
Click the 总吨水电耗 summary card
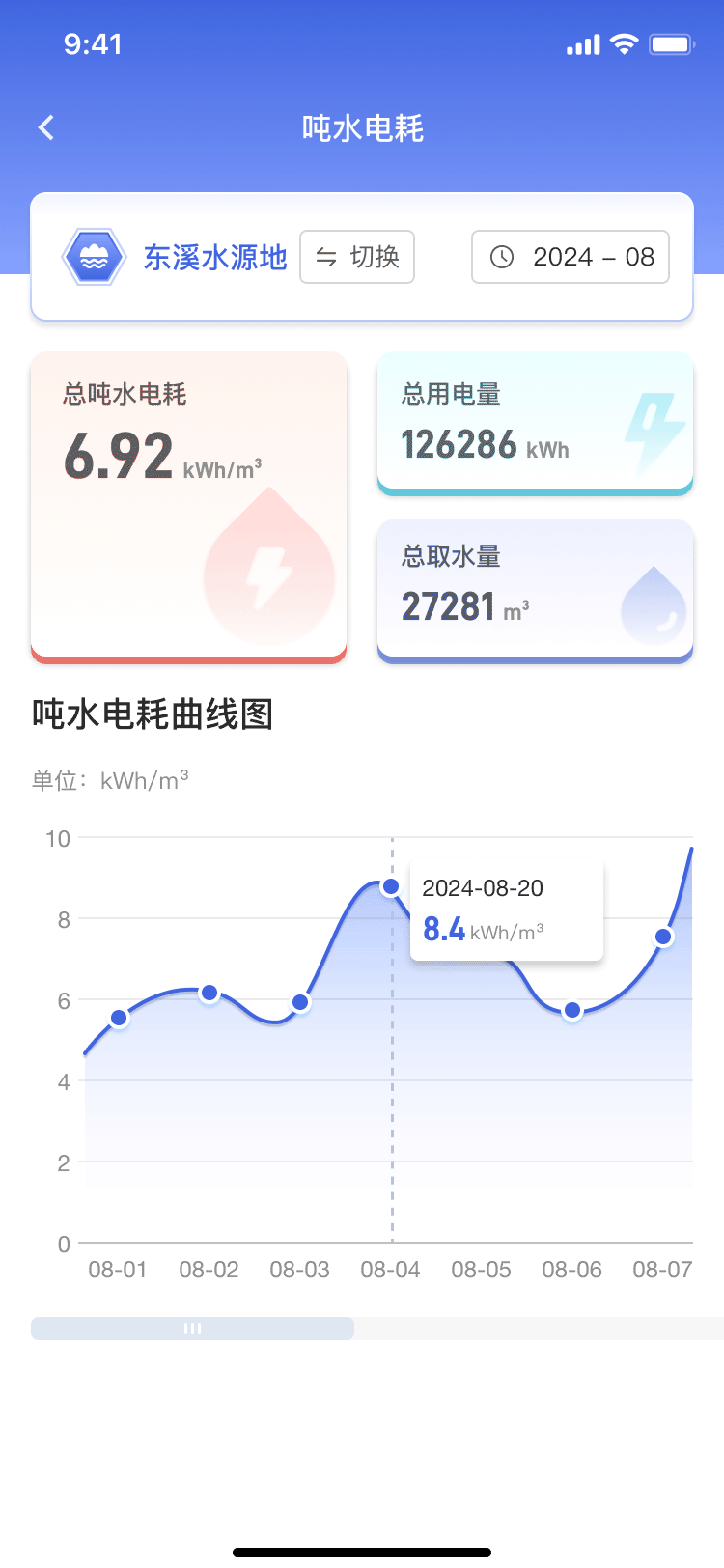tap(189, 507)
